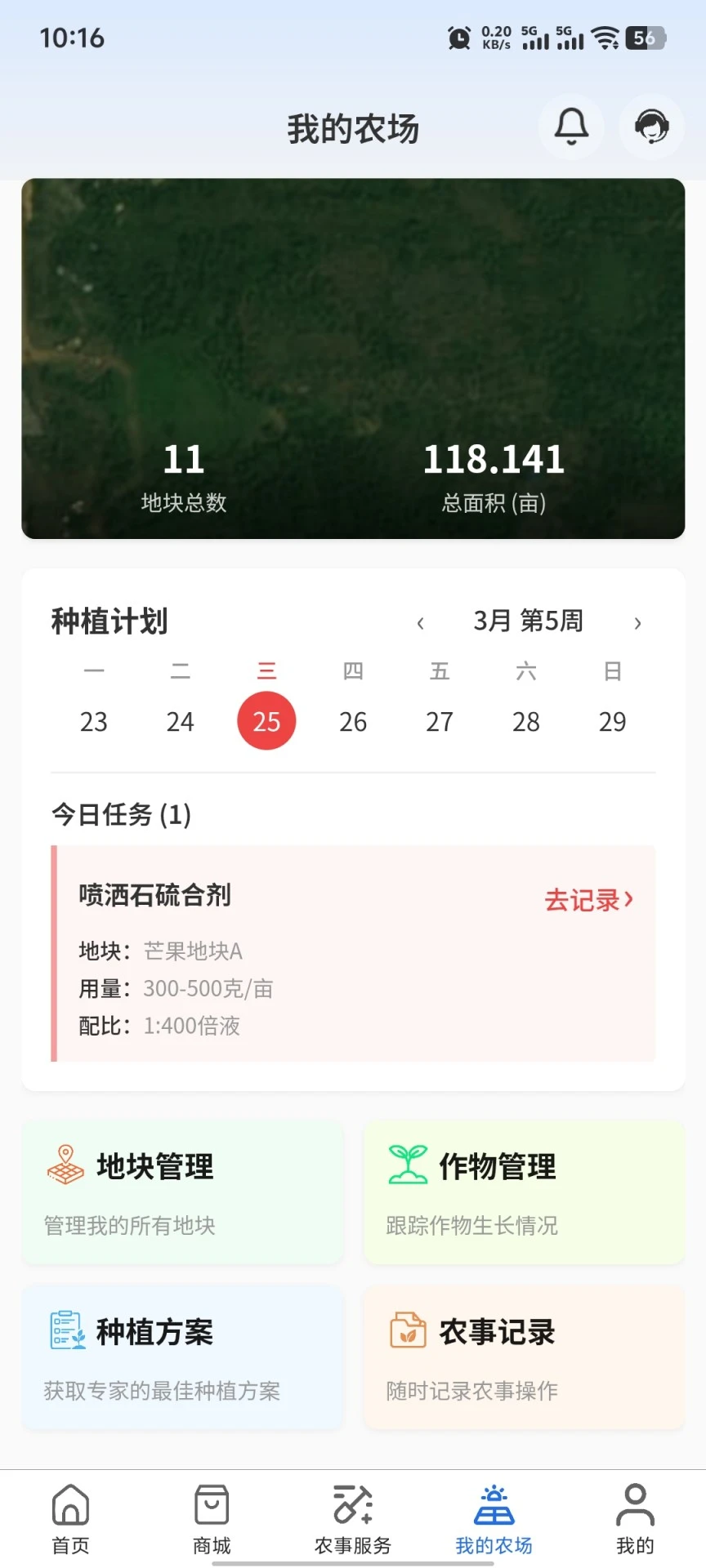706x1568 pixels.
Task: Open the 商城 shop bag icon
Action: (211, 1505)
